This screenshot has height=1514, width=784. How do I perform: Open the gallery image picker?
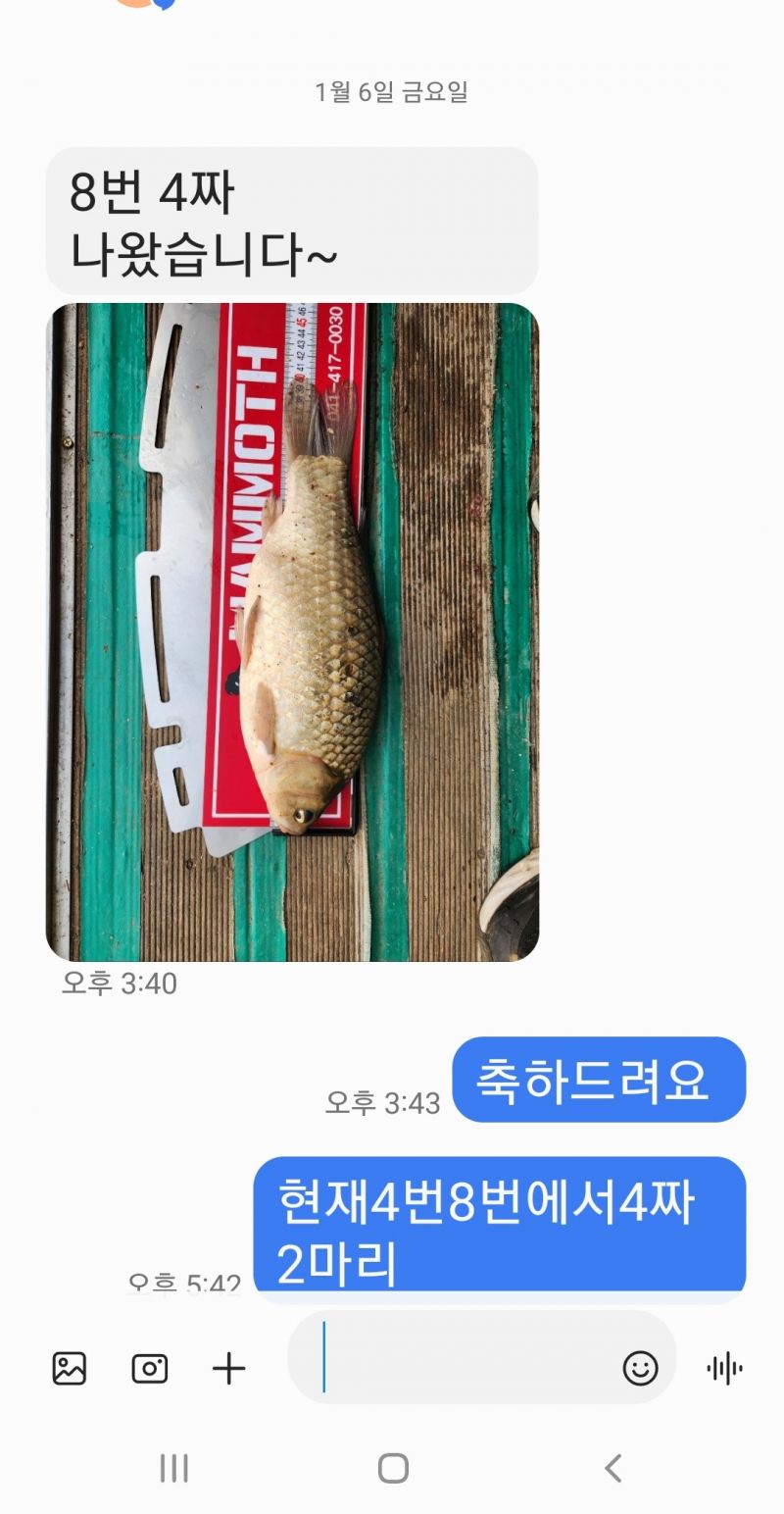(70, 1368)
